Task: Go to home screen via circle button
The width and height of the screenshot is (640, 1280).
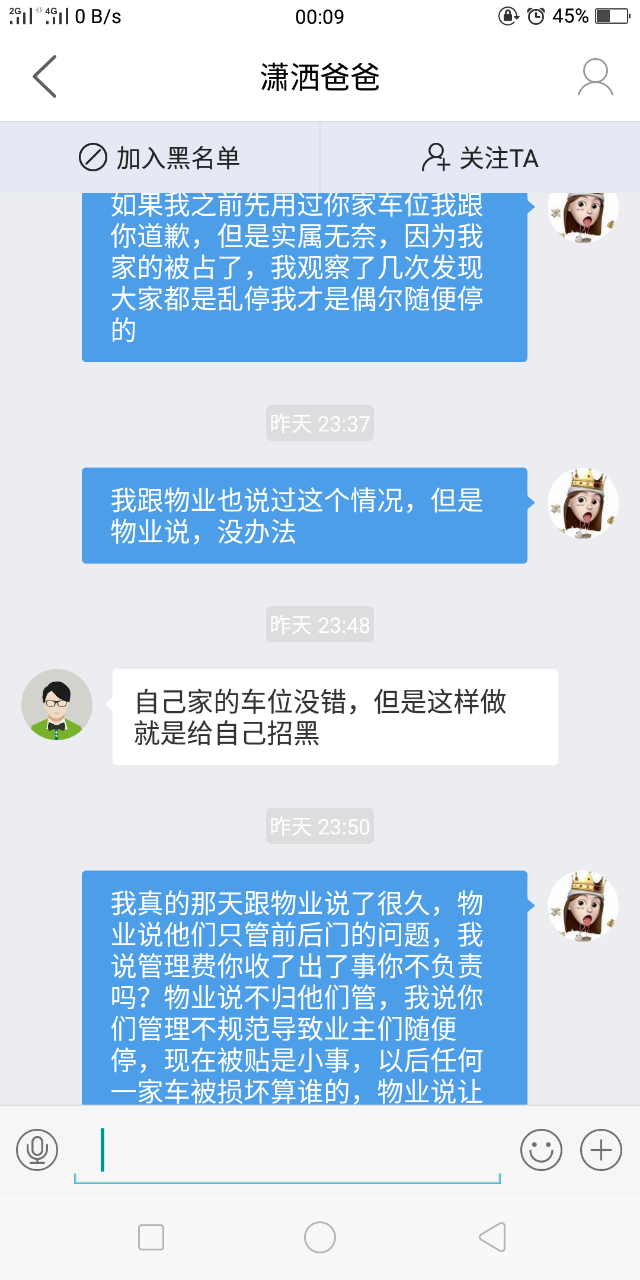Action: pyautogui.click(x=320, y=1237)
